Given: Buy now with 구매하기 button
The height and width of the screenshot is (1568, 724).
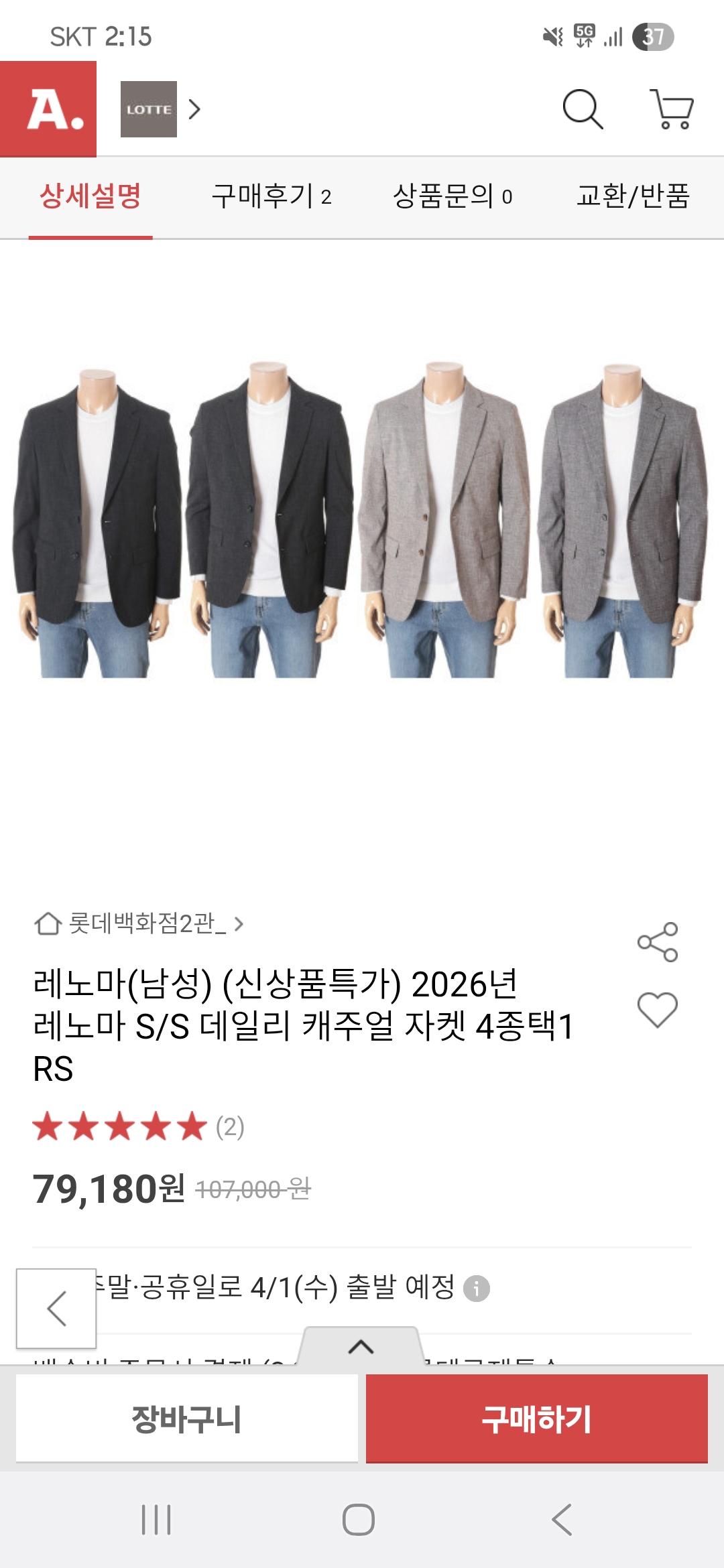Looking at the screenshot, I should pos(536,1419).
